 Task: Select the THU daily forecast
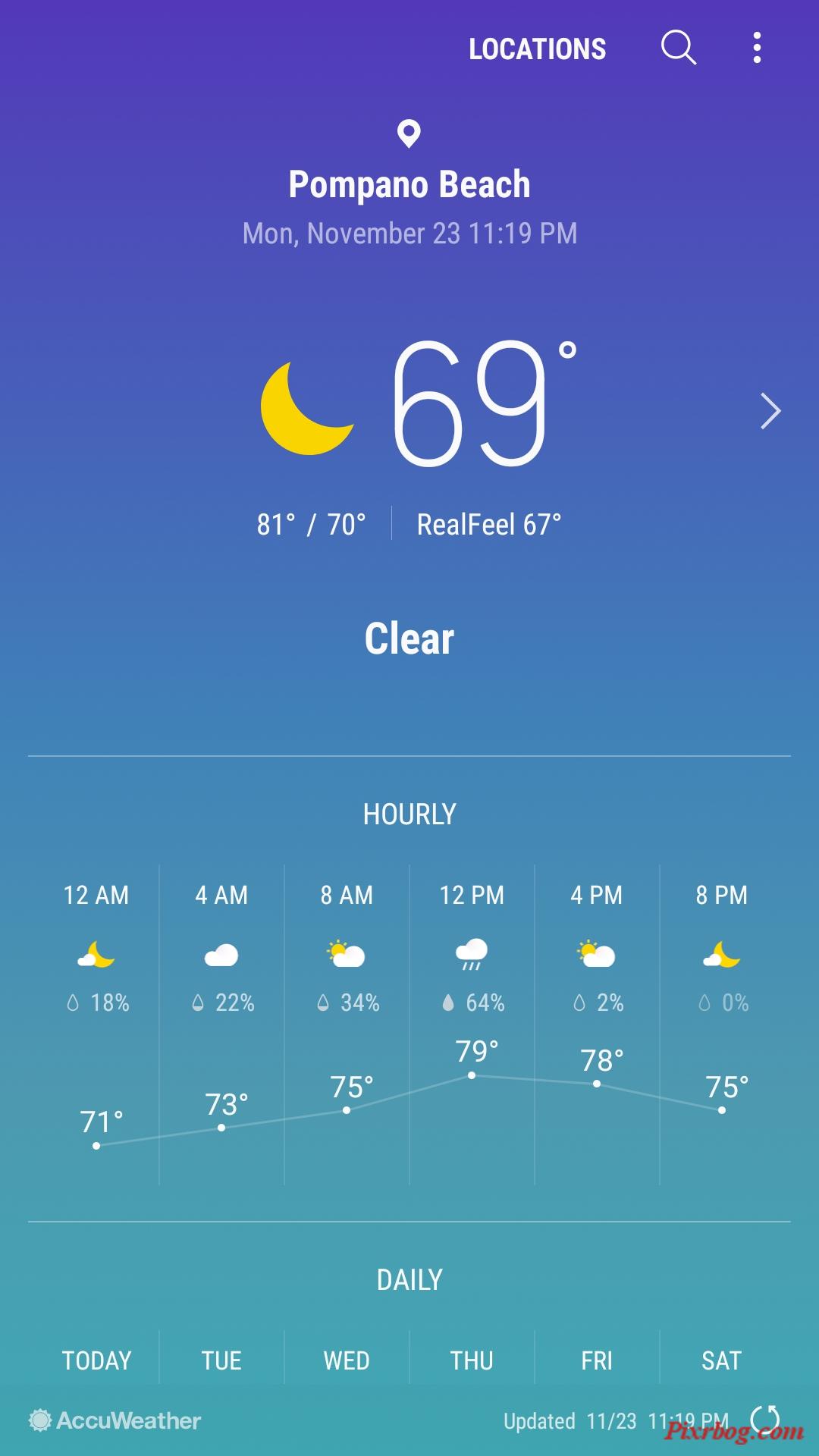(x=472, y=1360)
